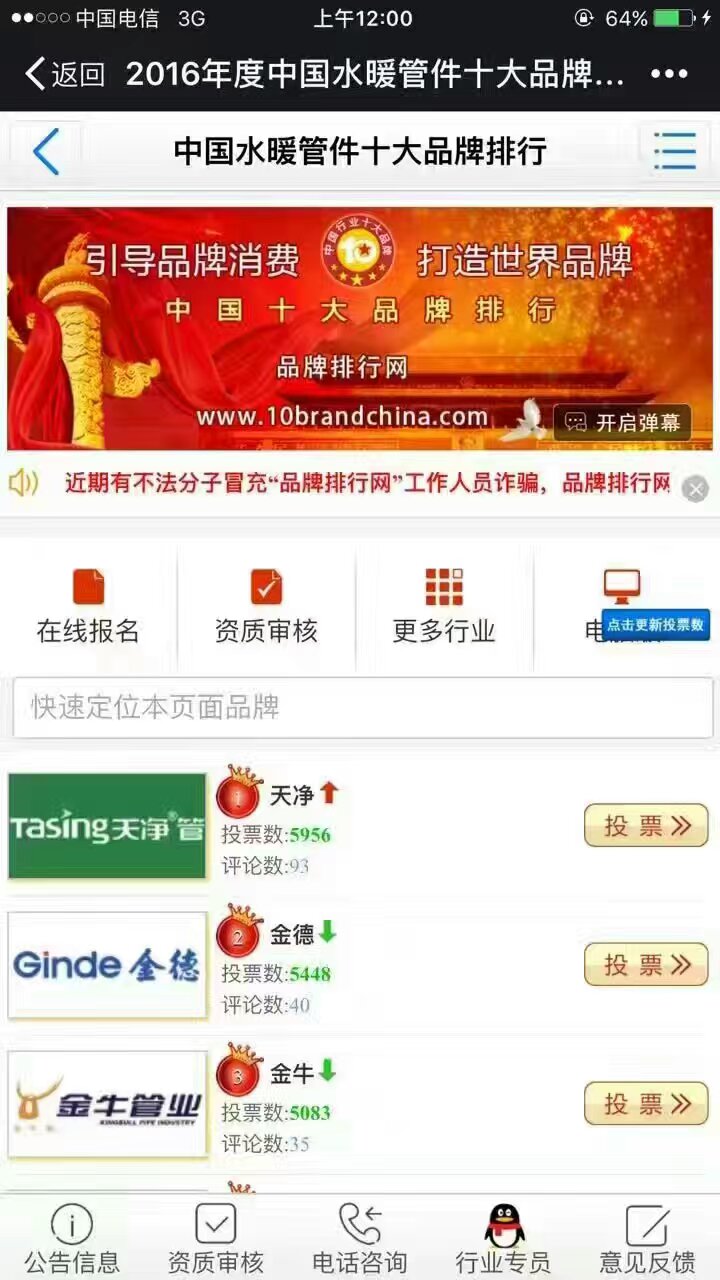The width and height of the screenshot is (720, 1280).
Task: Open the Tasing 天净 brand logo
Action: coord(107,826)
